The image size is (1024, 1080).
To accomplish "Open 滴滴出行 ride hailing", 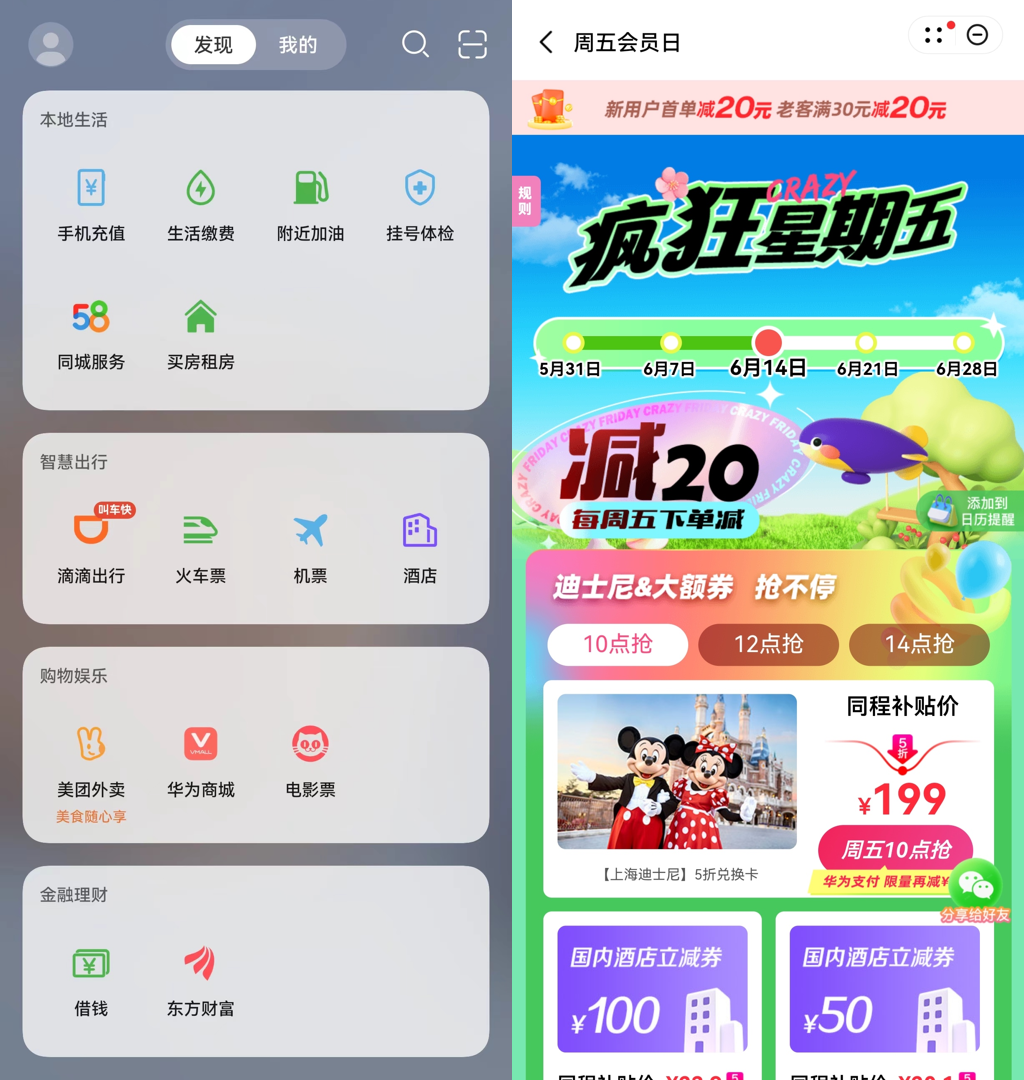I will [91, 547].
